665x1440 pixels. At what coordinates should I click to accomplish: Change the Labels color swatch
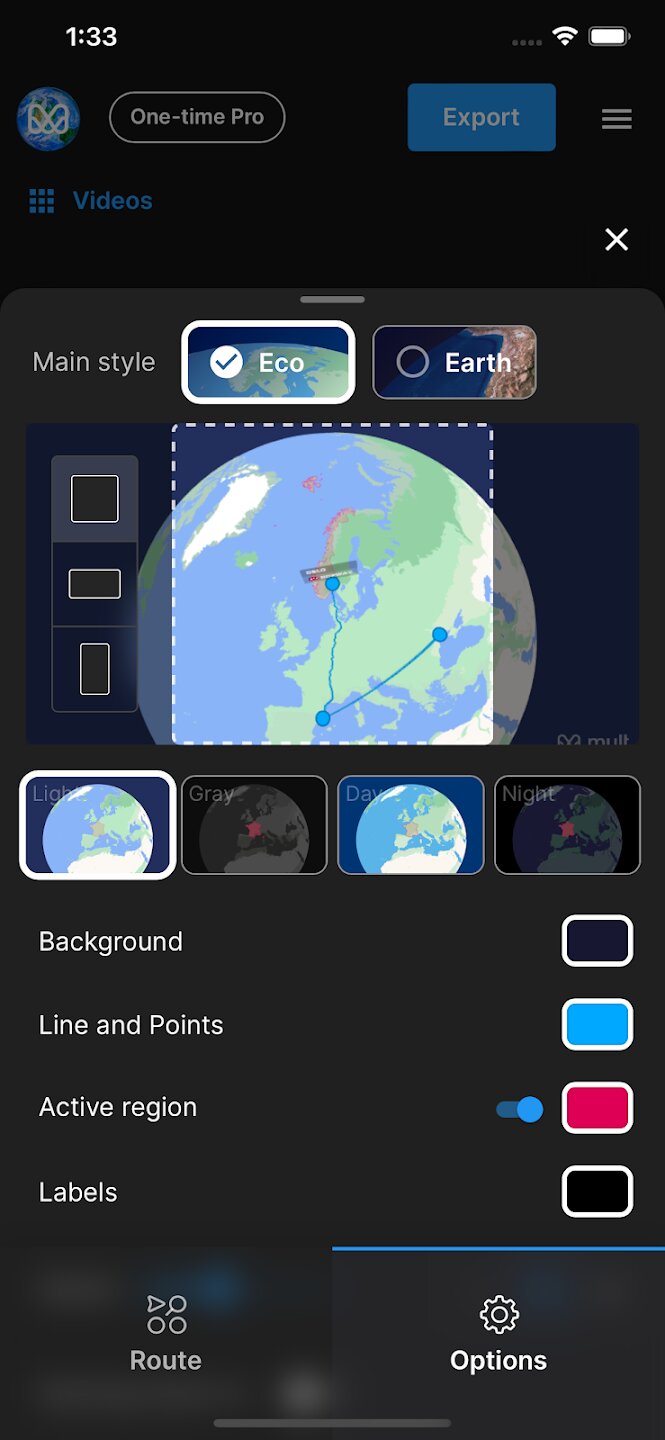tap(597, 1192)
